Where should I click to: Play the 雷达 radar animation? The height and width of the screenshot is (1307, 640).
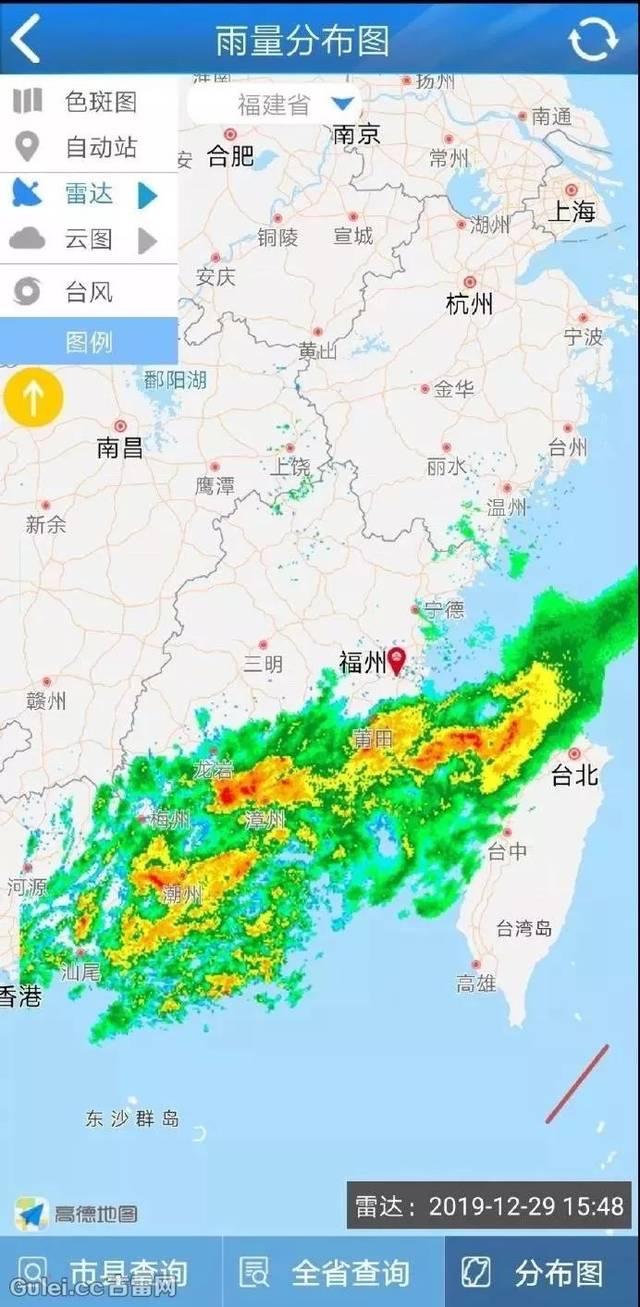pos(148,195)
